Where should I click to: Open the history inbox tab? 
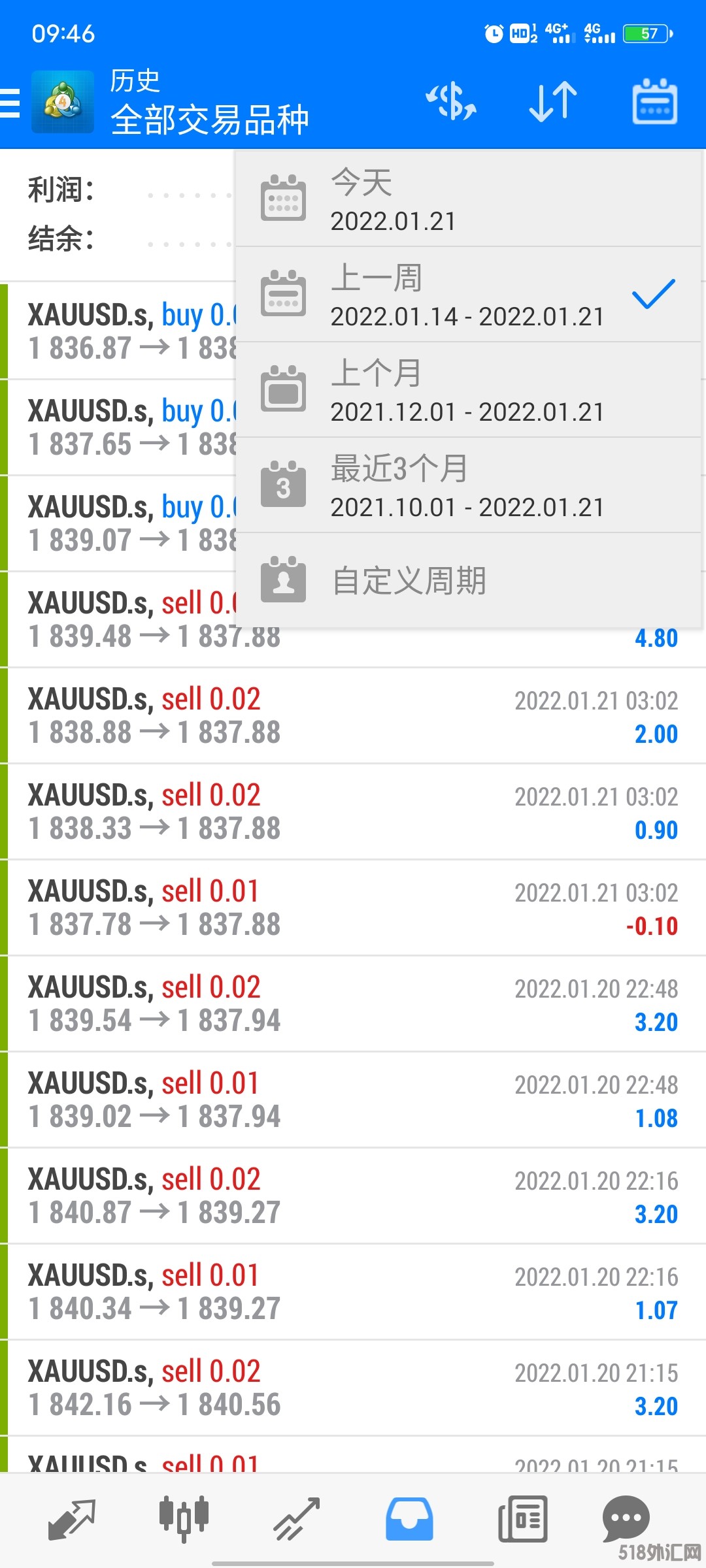409,1519
